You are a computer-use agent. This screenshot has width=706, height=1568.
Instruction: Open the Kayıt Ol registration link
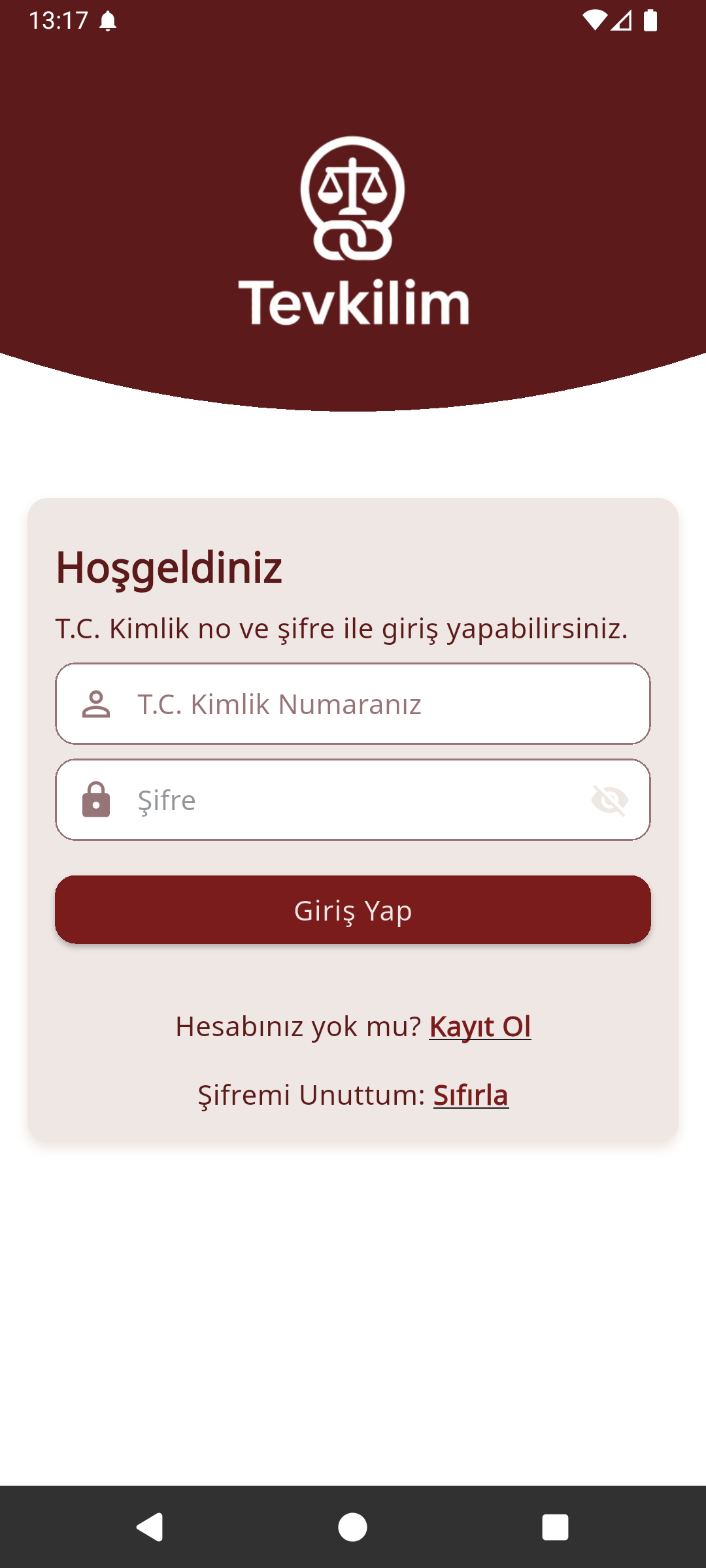pos(480,1026)
